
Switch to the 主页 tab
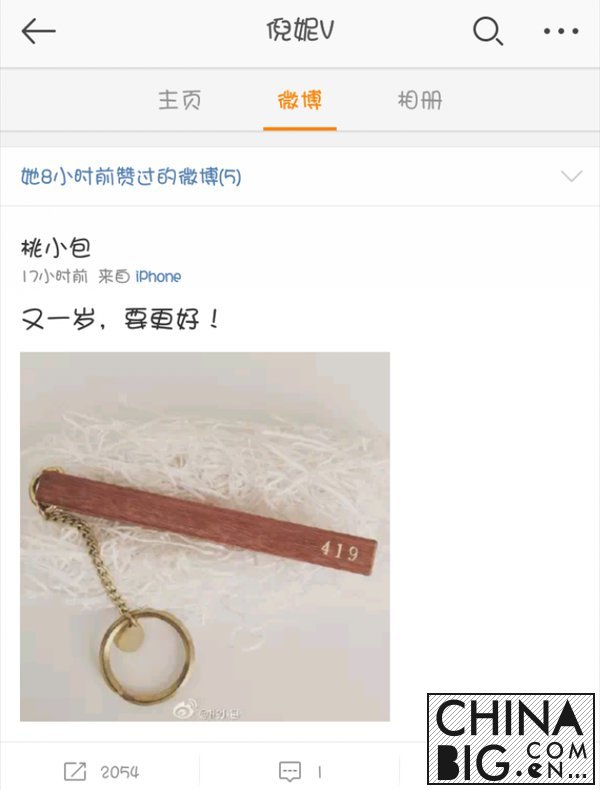click(180, 100)
